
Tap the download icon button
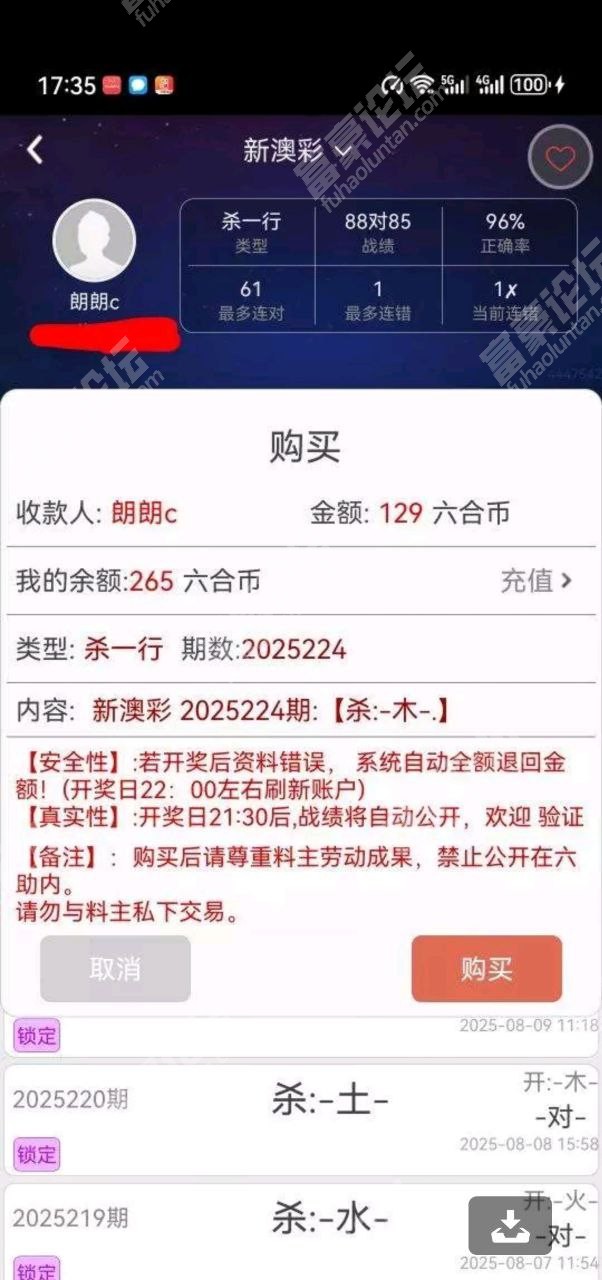510,1225
